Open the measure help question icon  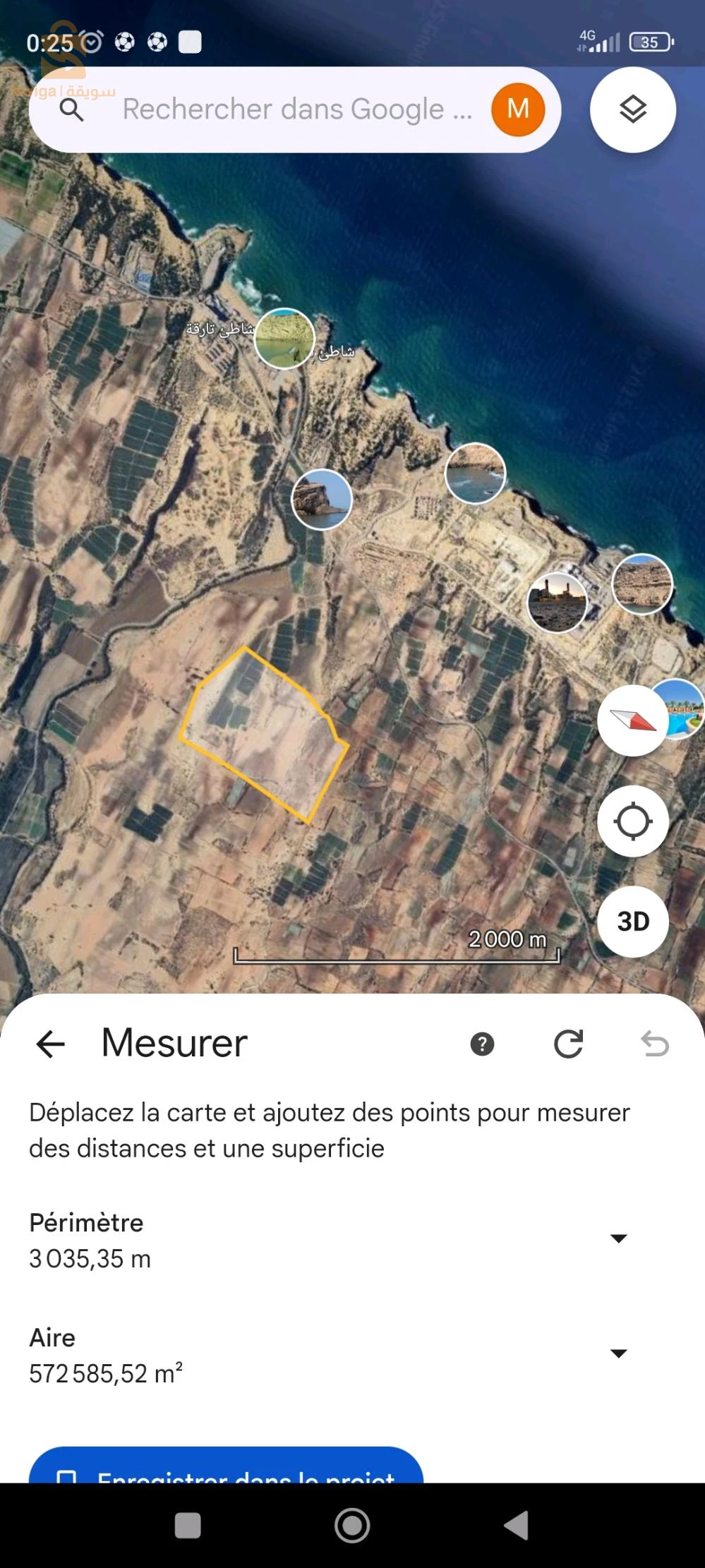[482, 1044]
